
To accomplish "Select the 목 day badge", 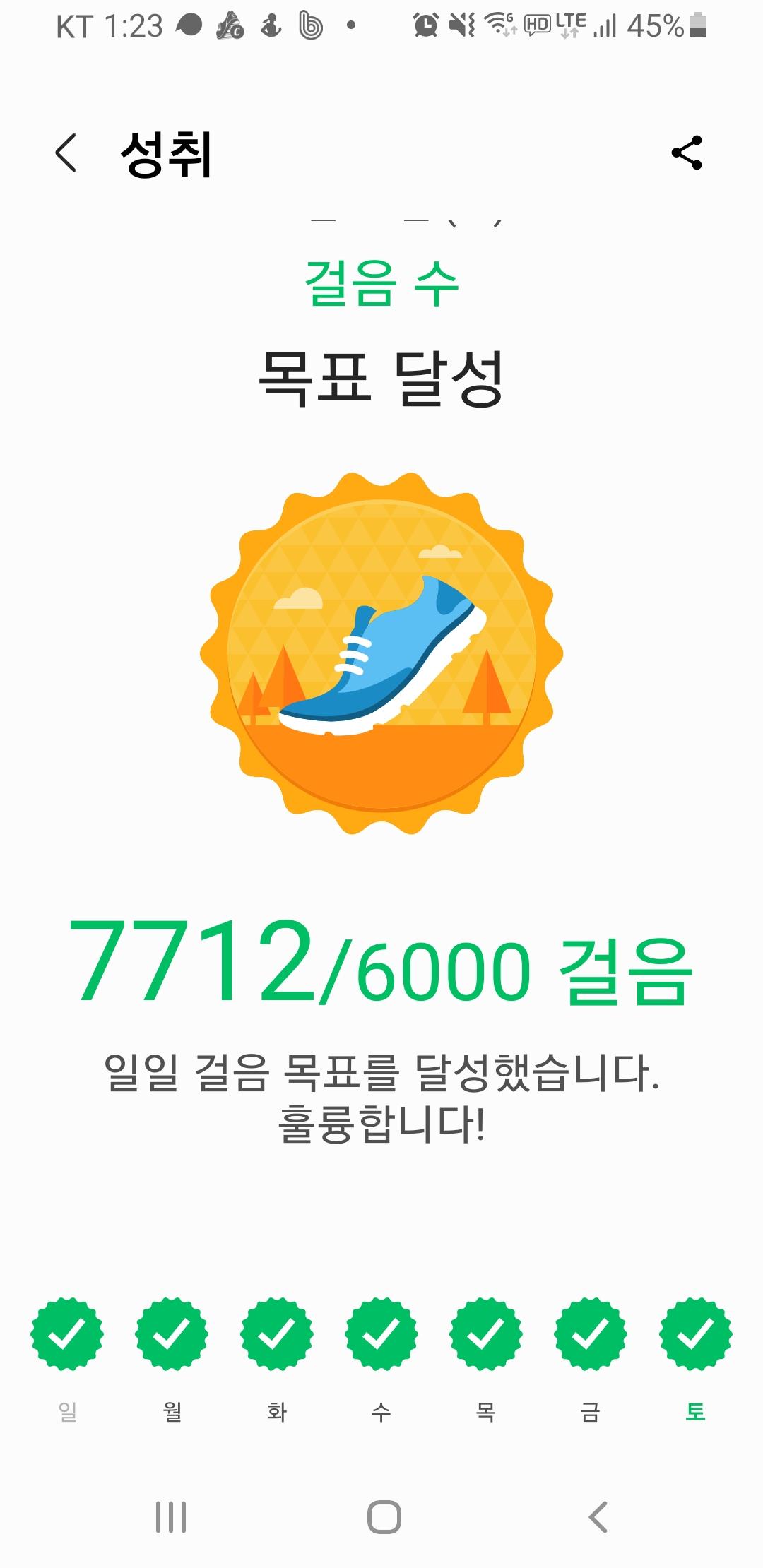I will 486,1334.
